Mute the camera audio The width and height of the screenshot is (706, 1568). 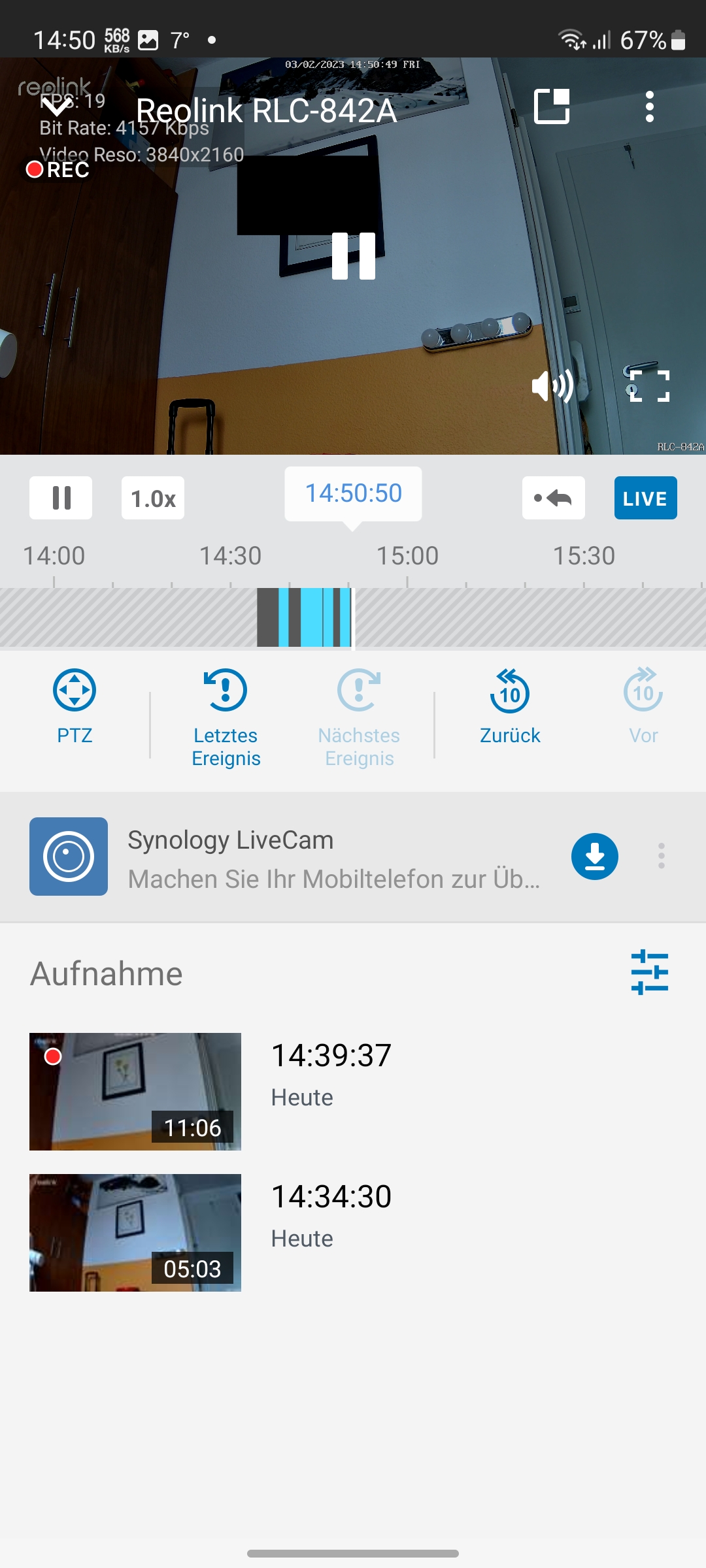[551, 387]
